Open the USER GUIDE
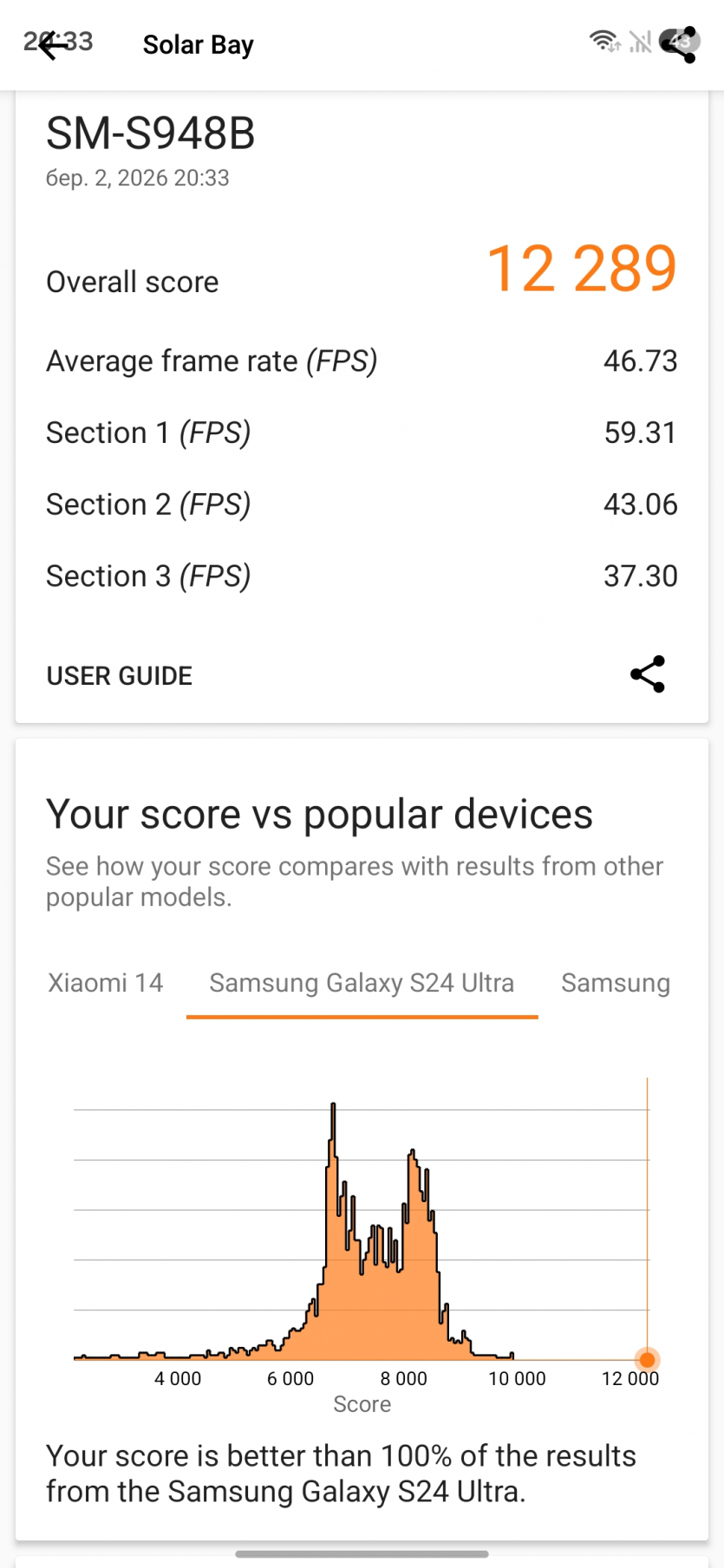 point(120,676)
